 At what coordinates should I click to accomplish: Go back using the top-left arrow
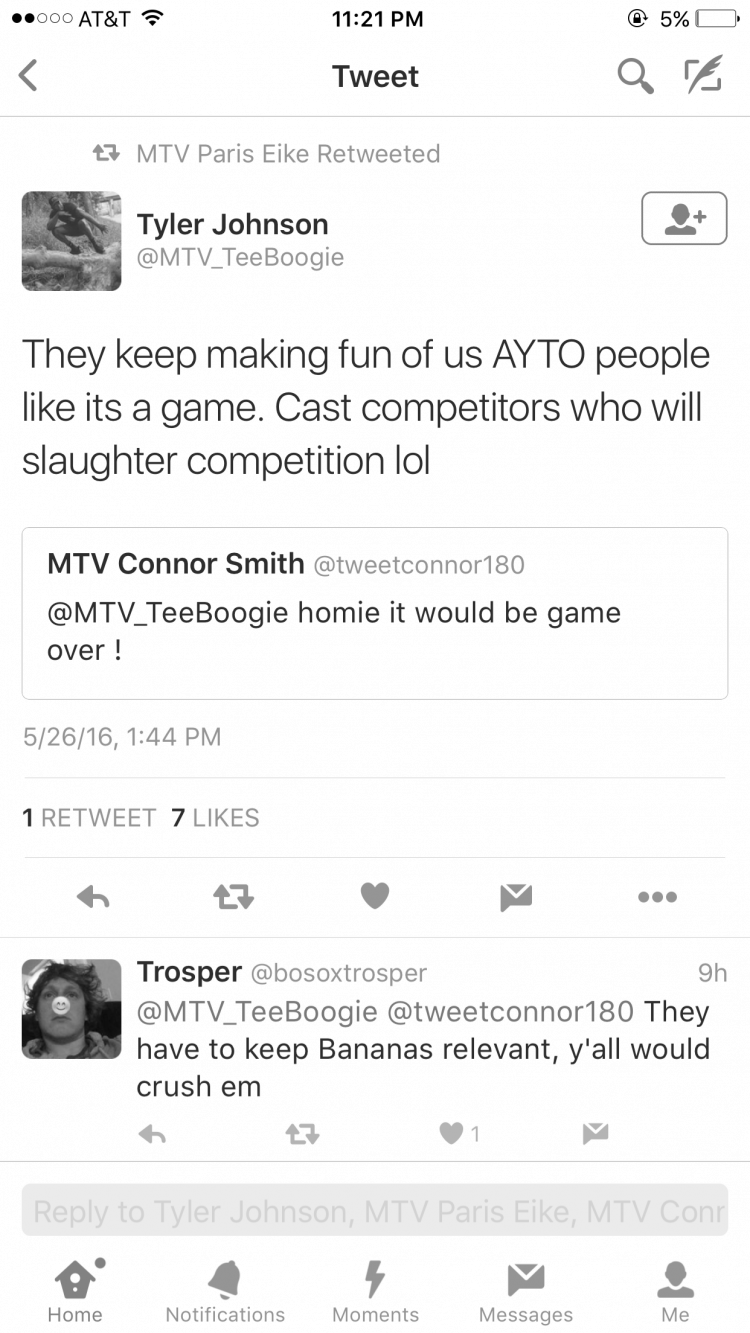(28, 76)
